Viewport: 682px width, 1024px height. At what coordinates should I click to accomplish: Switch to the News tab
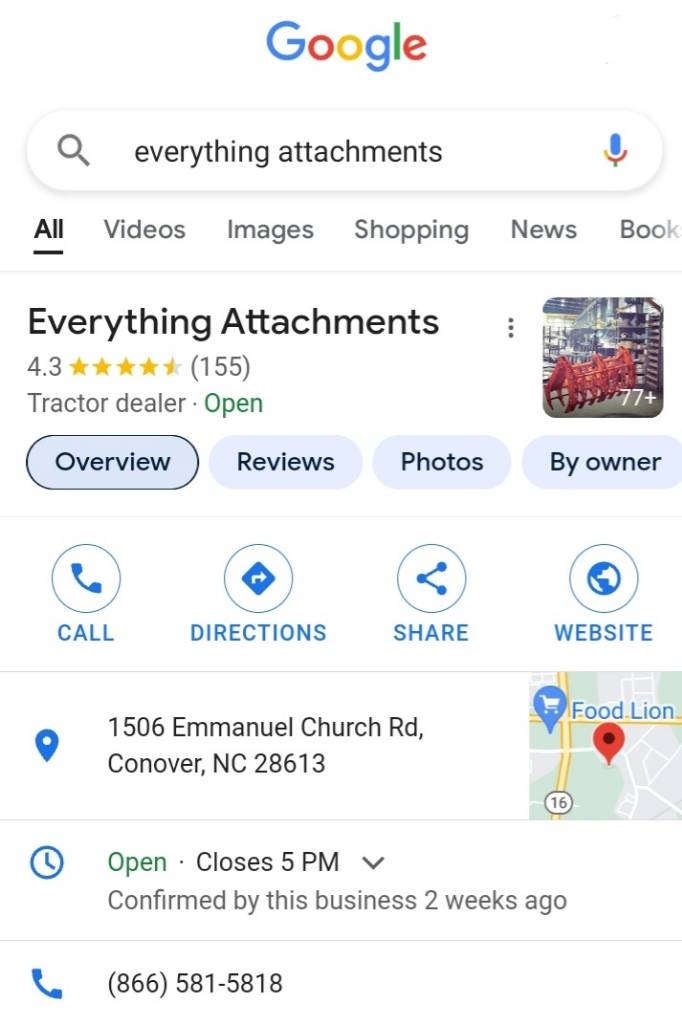(543, 229)
